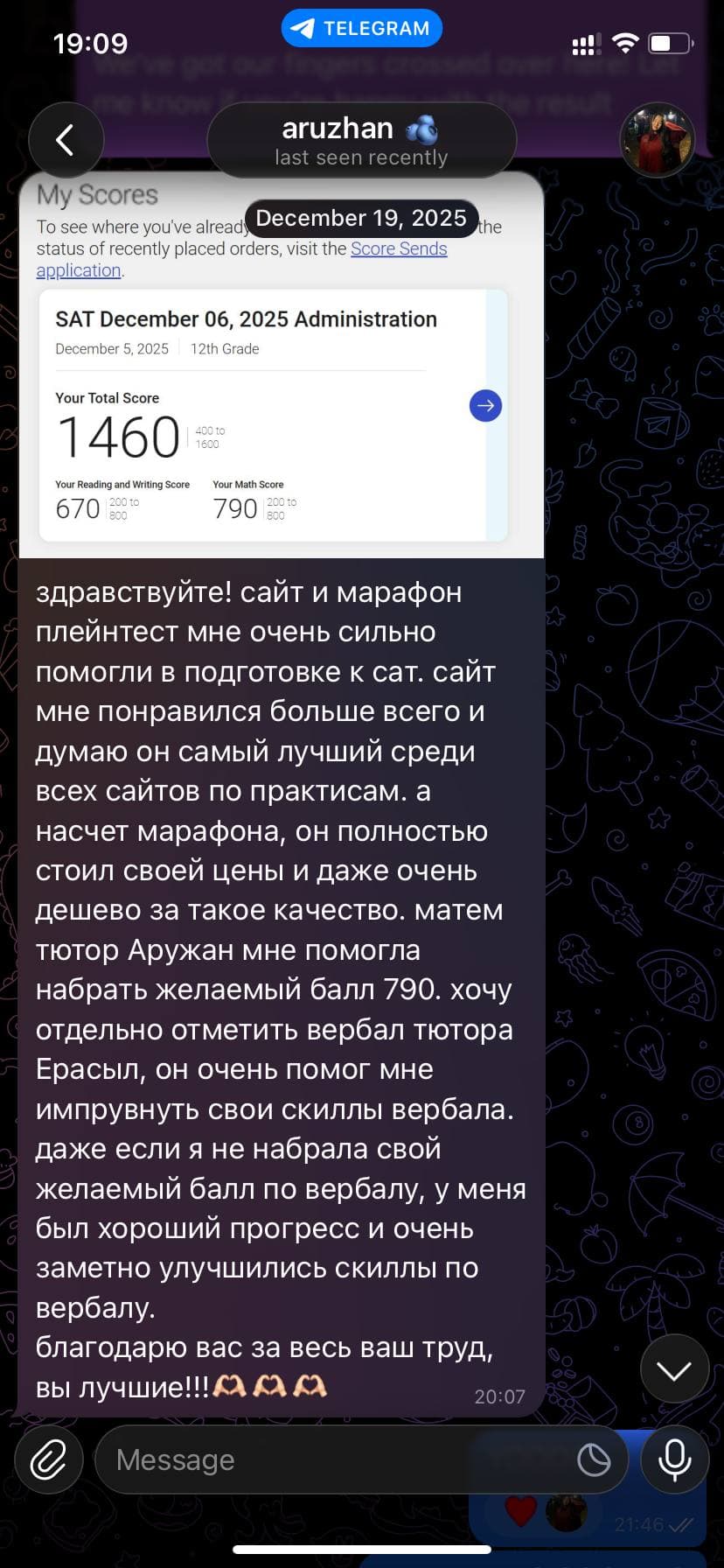Jump to the latest messages

pos(674,1370)
